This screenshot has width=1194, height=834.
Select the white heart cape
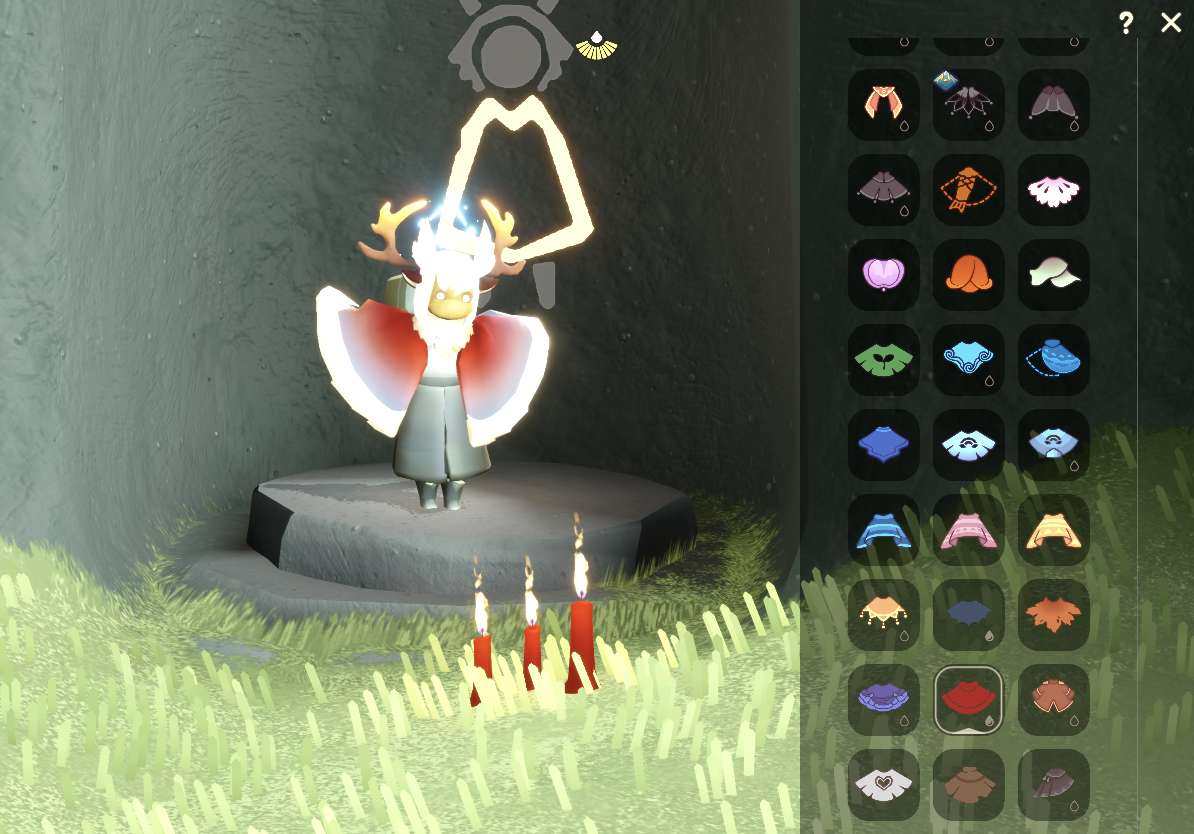[x=883, y=784]
